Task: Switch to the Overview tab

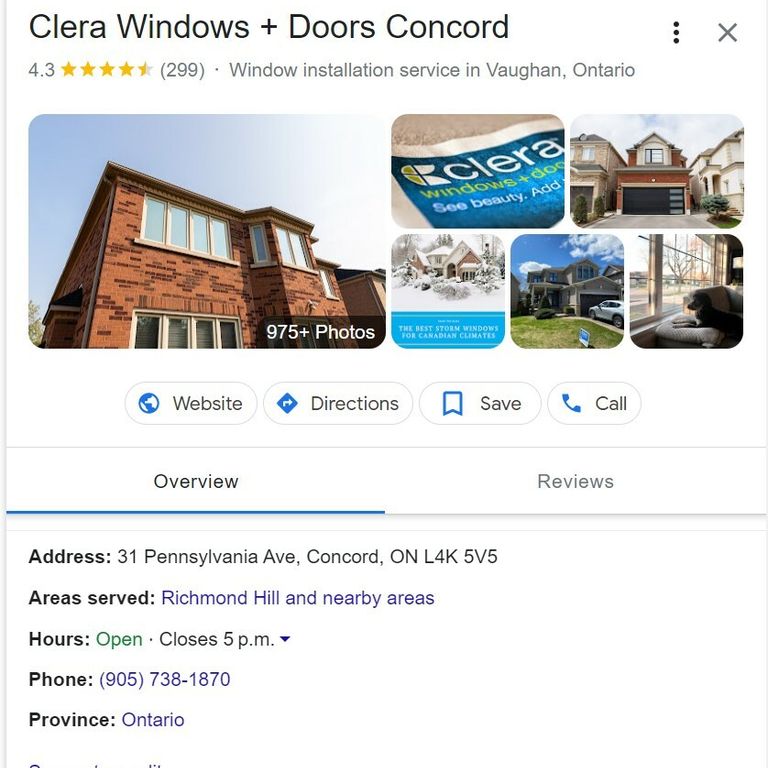Action: click(196, 481)
